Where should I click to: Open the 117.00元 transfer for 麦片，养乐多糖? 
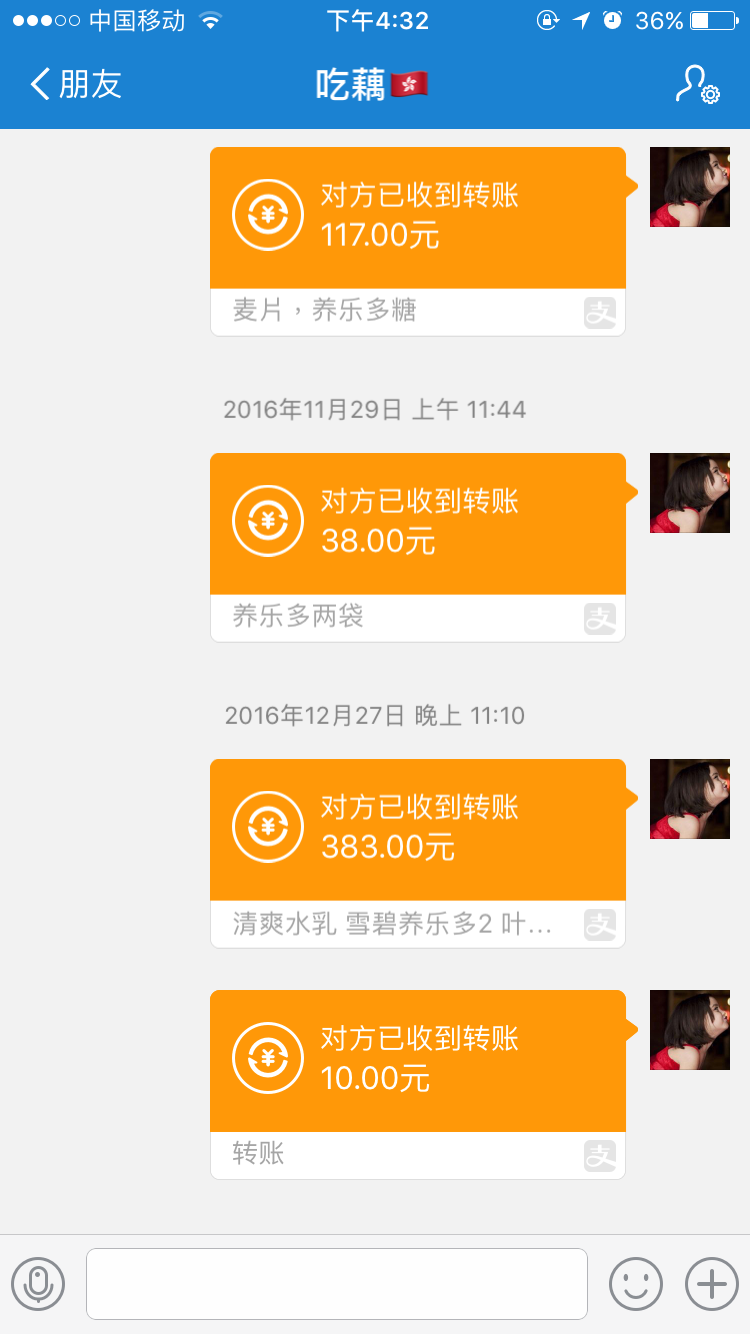coord(417,240)
